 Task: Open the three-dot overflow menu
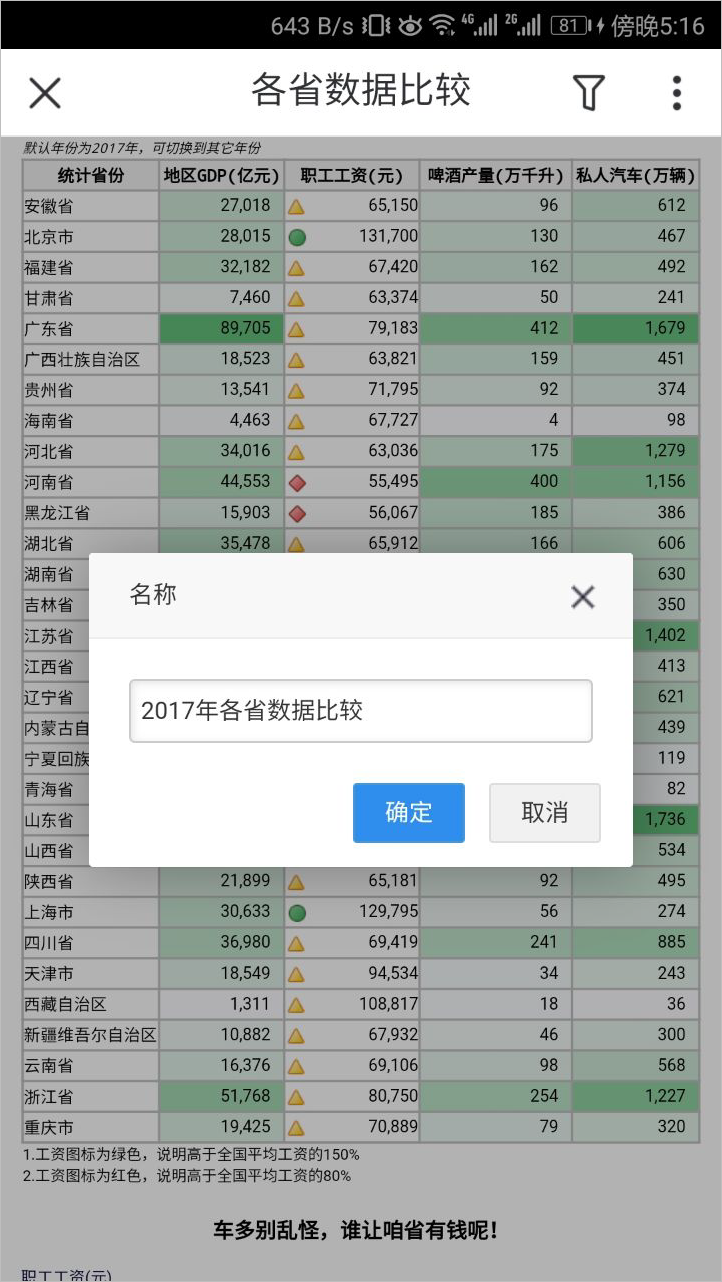pyautogui.click(x=677, y=92)
